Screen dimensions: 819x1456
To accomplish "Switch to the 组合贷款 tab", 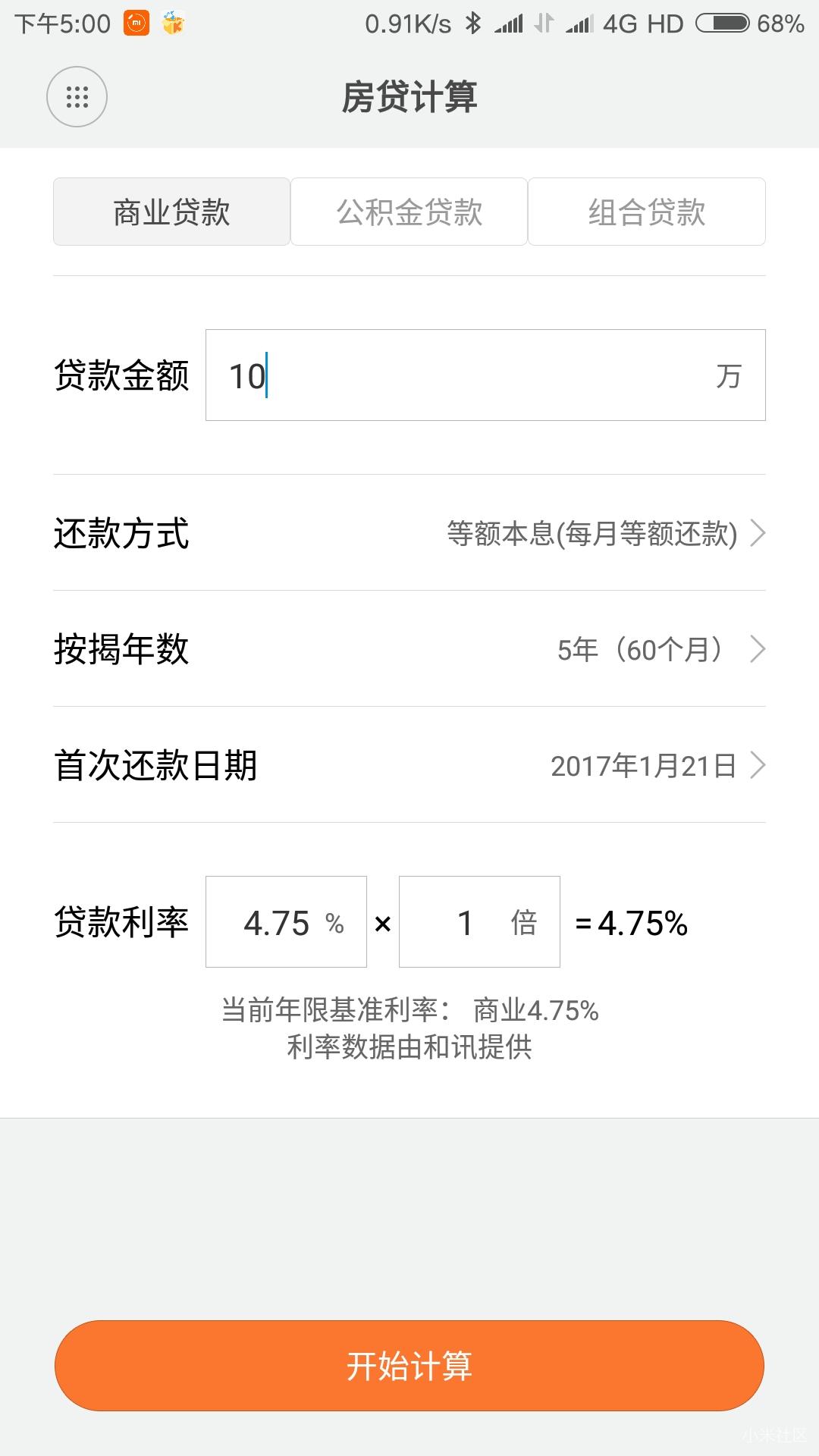I will pos(646,211).
